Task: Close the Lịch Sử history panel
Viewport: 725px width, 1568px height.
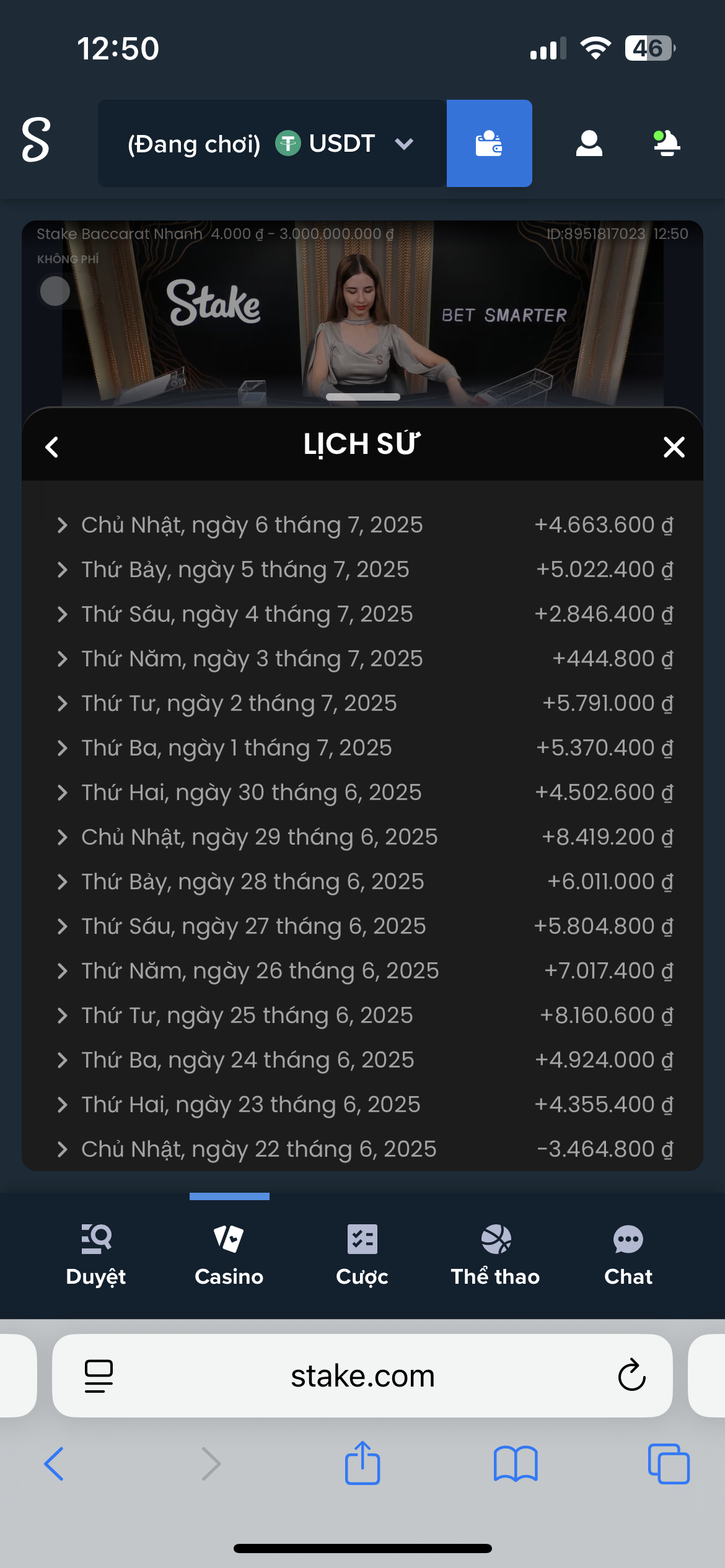Action: (x=674, y=446)
